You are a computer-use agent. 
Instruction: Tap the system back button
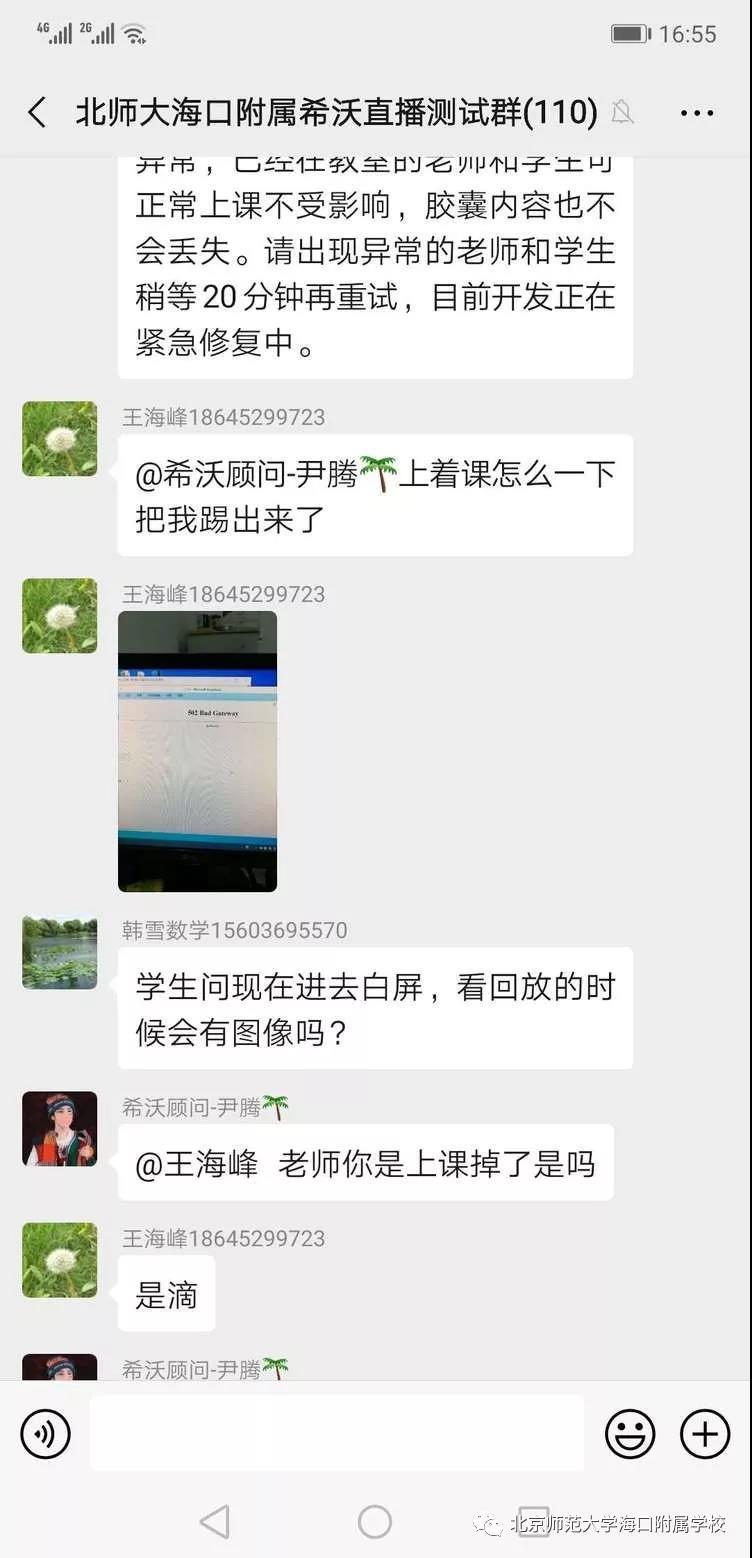(215, 1522)
